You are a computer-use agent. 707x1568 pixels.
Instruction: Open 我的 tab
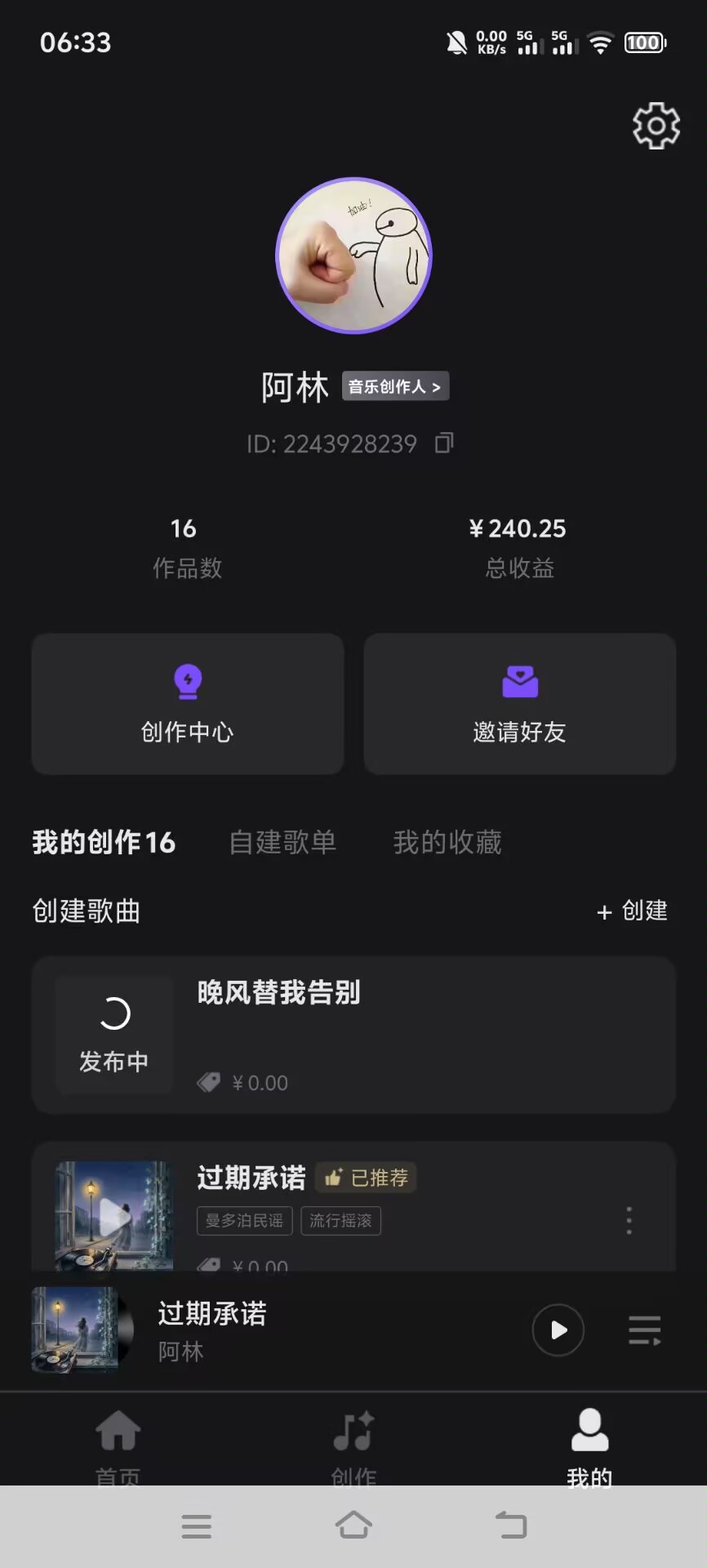tap(589, 1445)
